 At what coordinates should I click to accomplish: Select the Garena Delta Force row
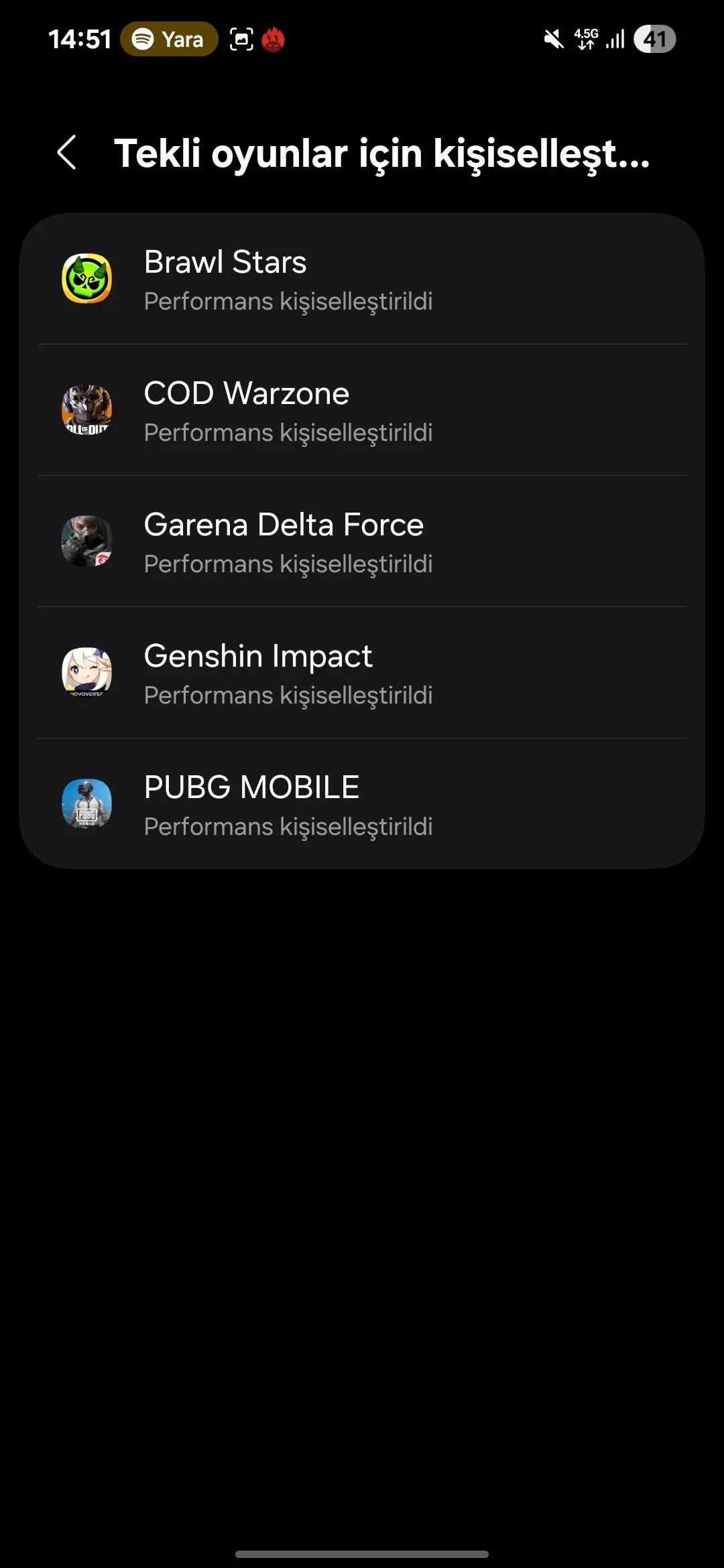pyautogui.click(x=362, y=541)
